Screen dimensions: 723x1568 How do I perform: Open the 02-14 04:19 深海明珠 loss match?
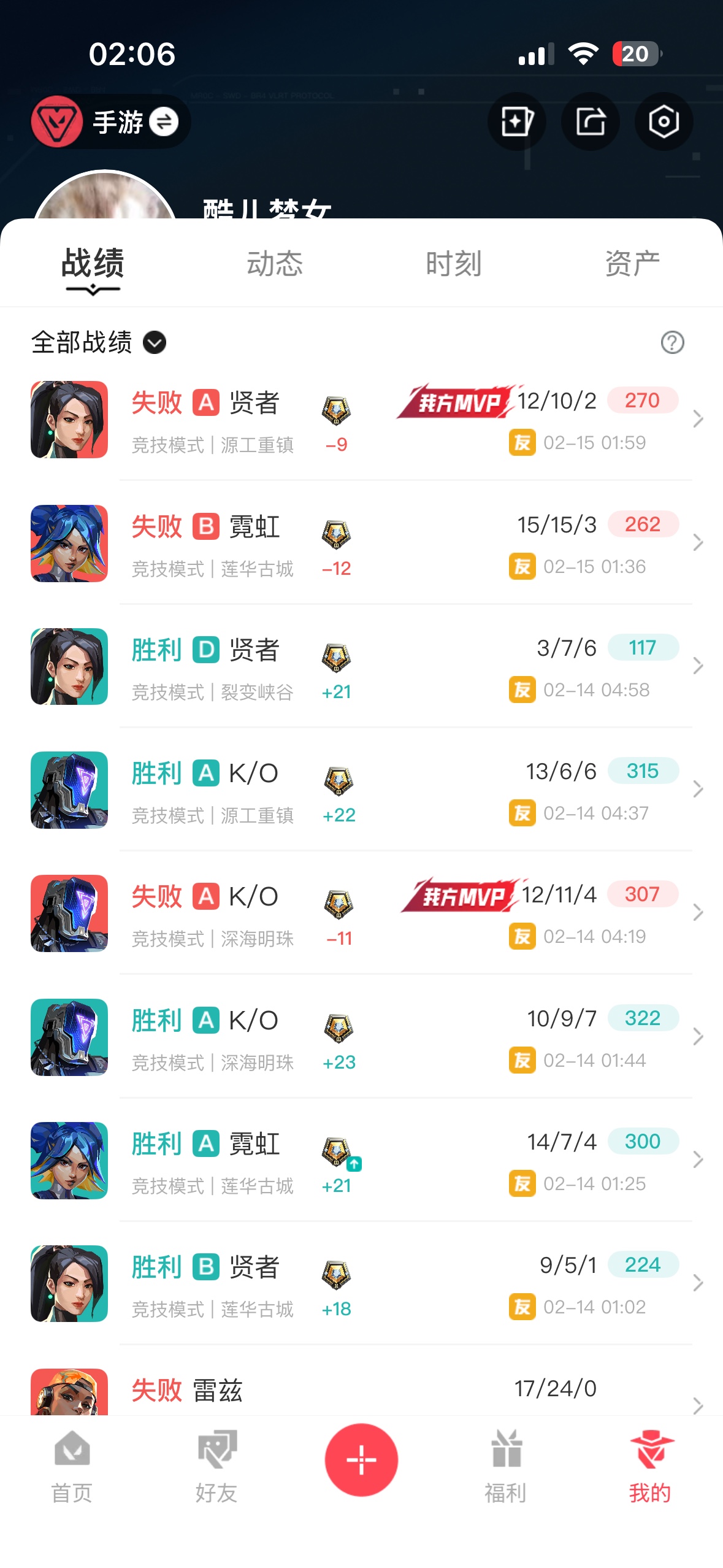coord(362,913)
